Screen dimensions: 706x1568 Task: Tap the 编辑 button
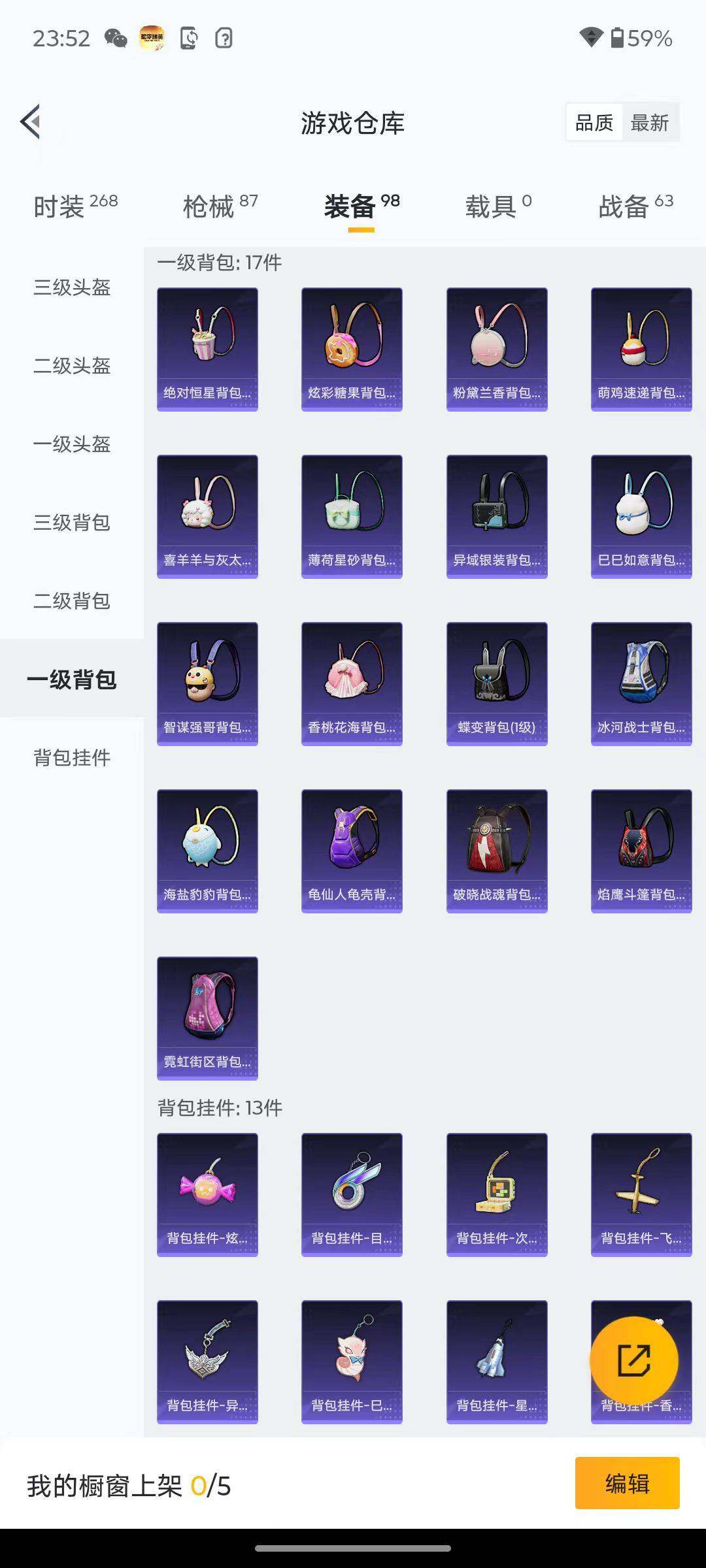pyautogui.click(x=627, y=1483)
